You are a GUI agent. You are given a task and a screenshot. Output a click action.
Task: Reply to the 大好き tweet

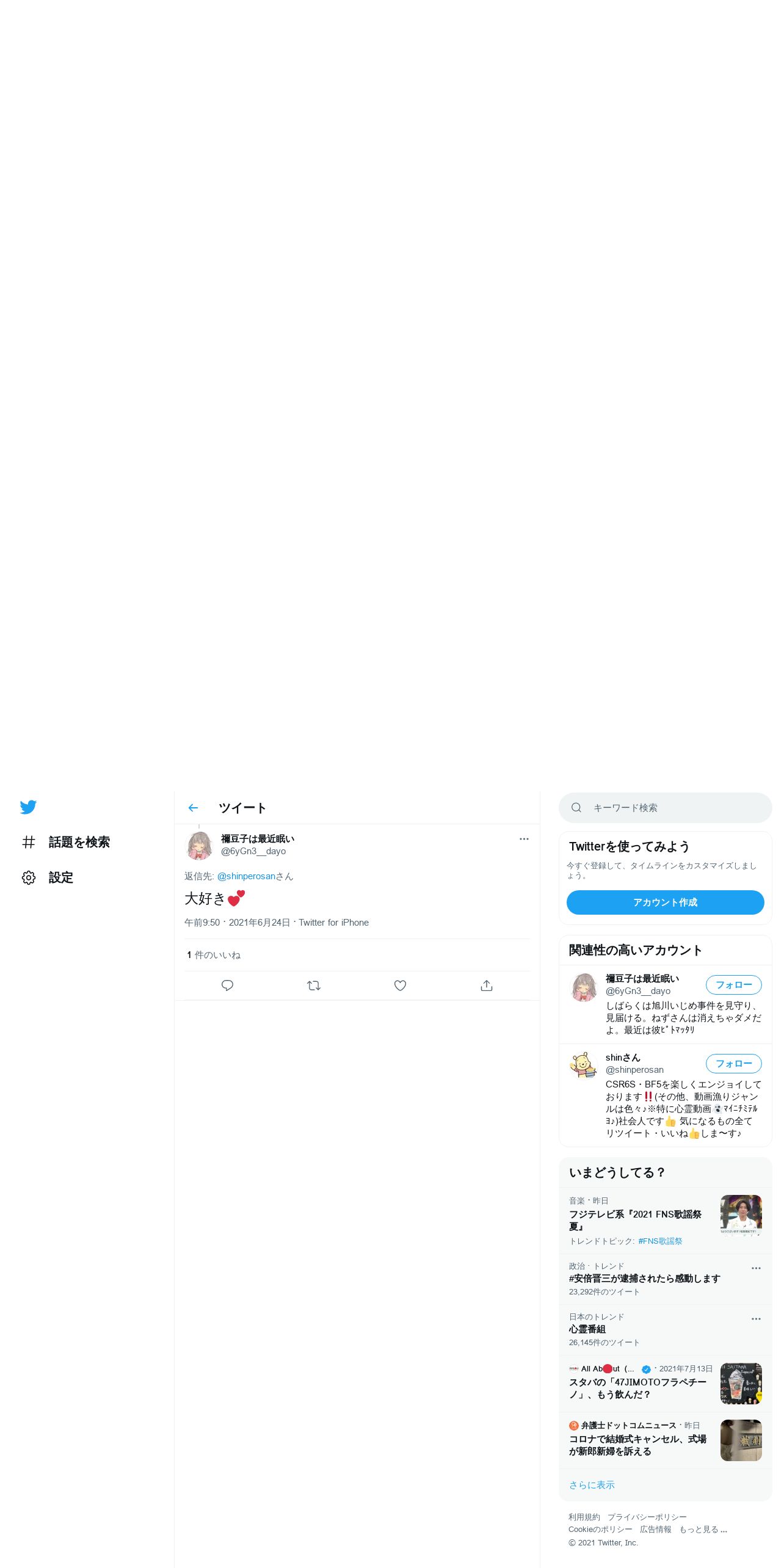[x=227, y=985]
